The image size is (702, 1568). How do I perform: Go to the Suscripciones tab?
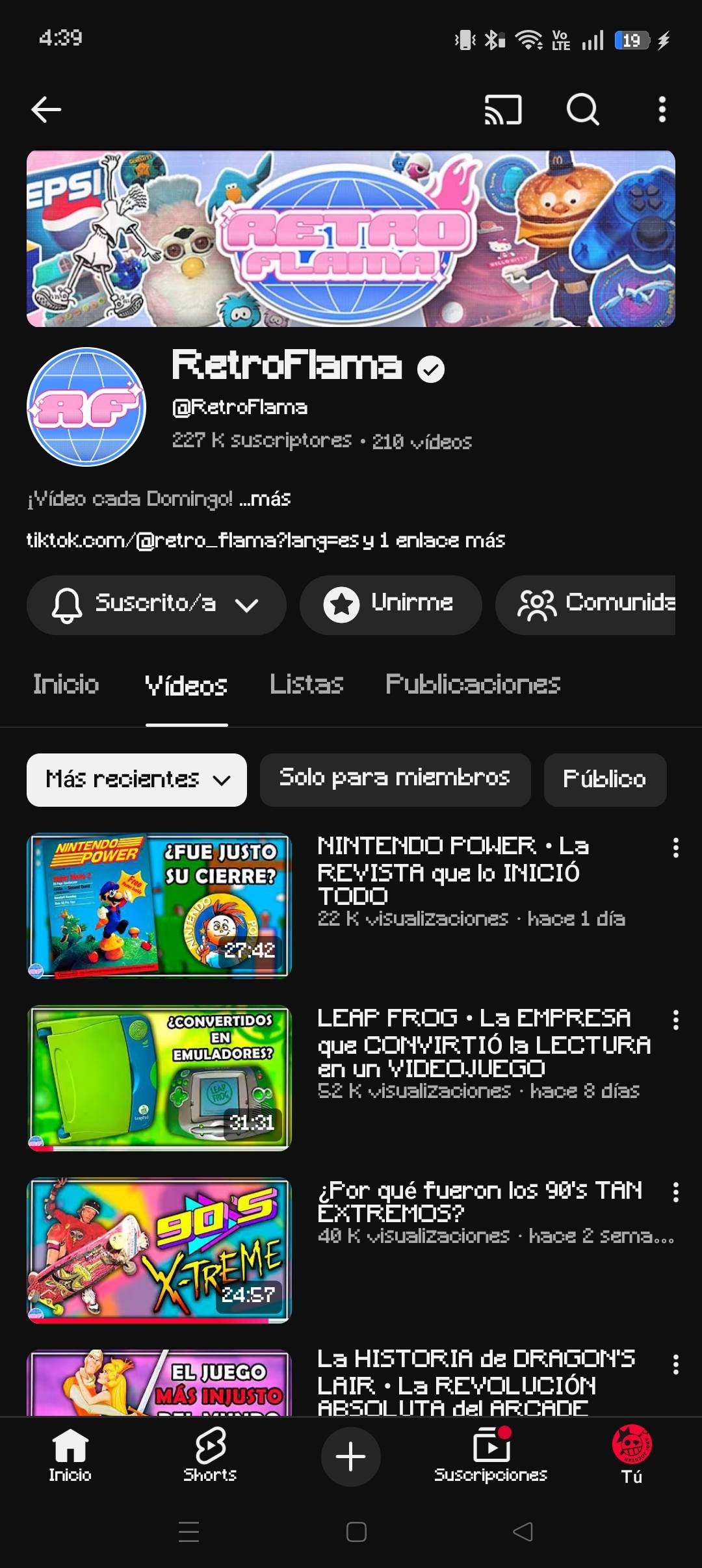click(x=491, y=1456)
